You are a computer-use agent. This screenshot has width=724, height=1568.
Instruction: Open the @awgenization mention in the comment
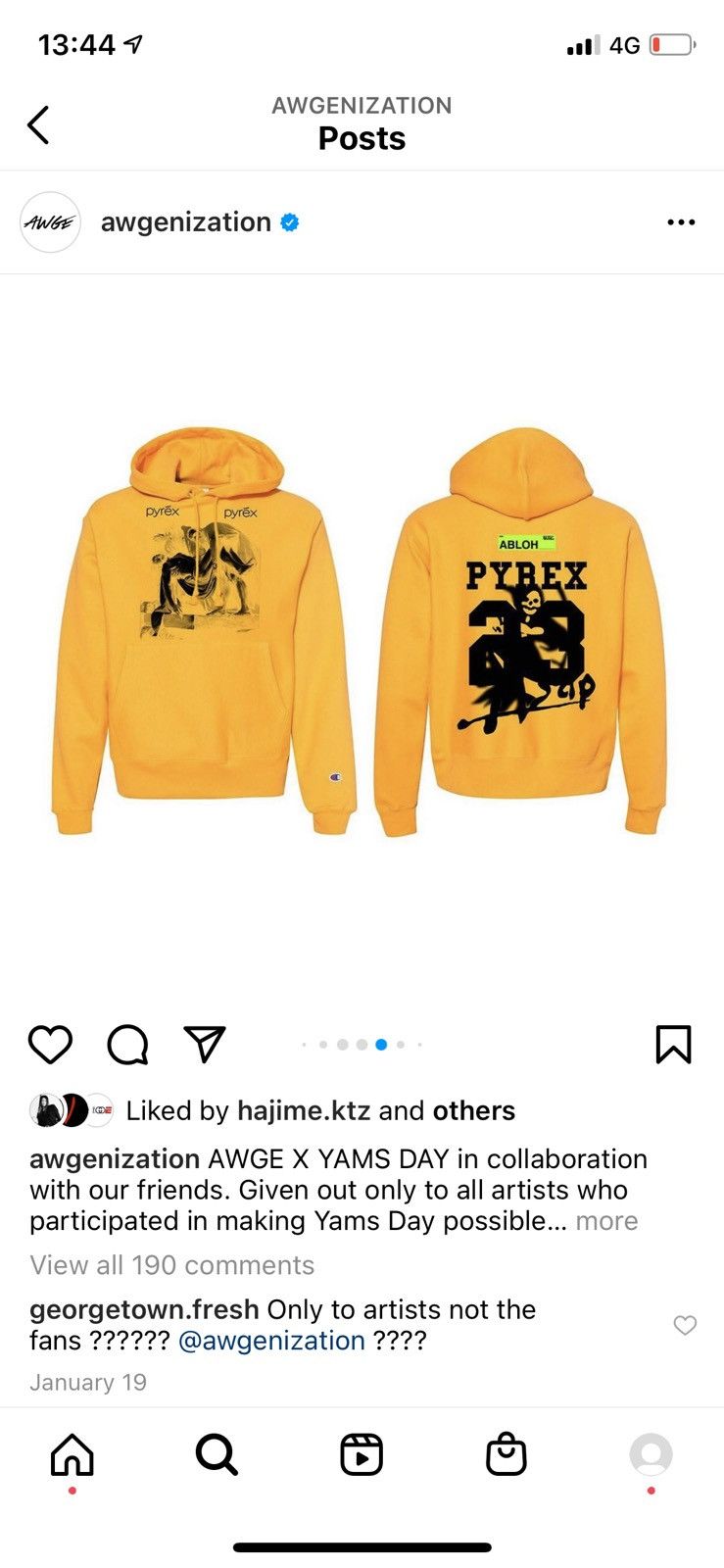pyautogui.click(x=271, y=1341)
